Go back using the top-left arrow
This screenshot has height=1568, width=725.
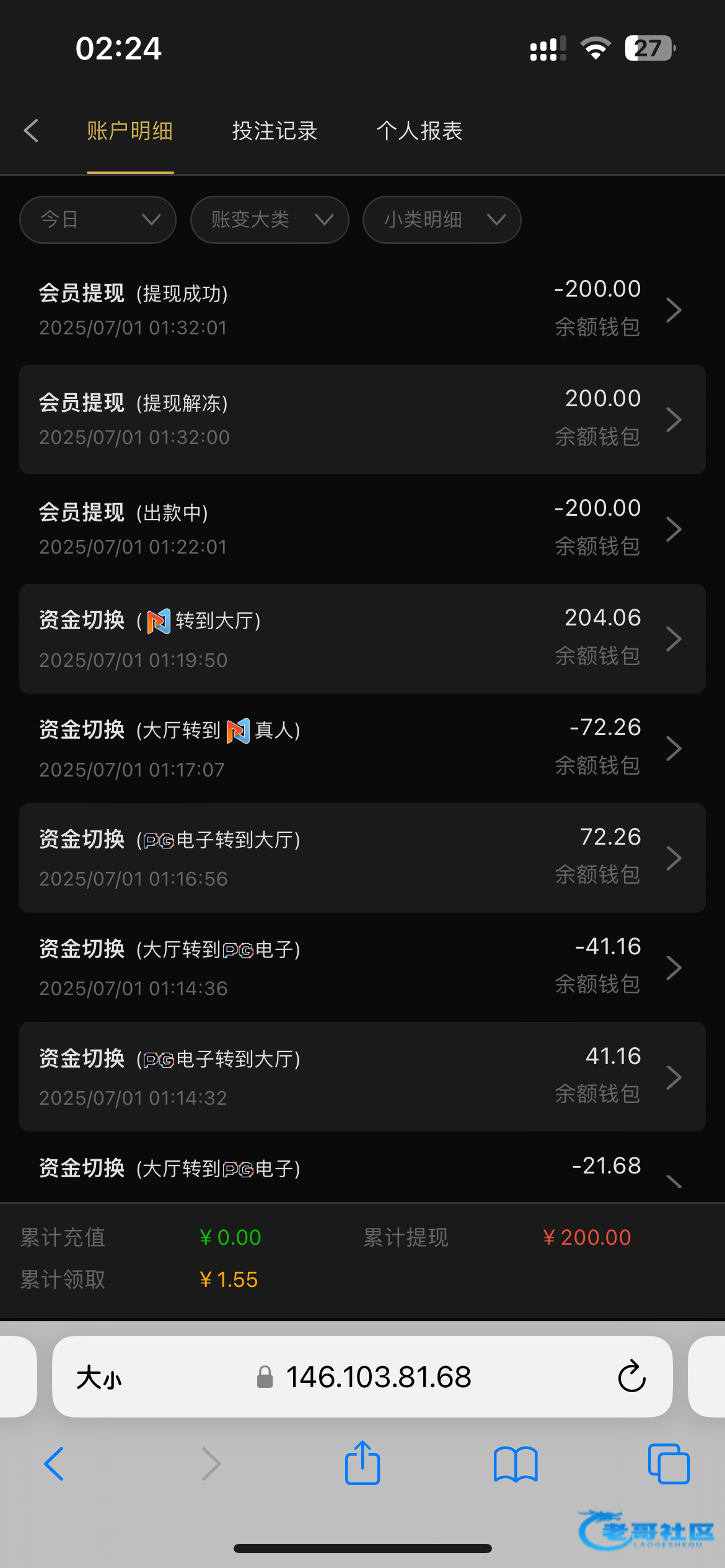(31, 131)
